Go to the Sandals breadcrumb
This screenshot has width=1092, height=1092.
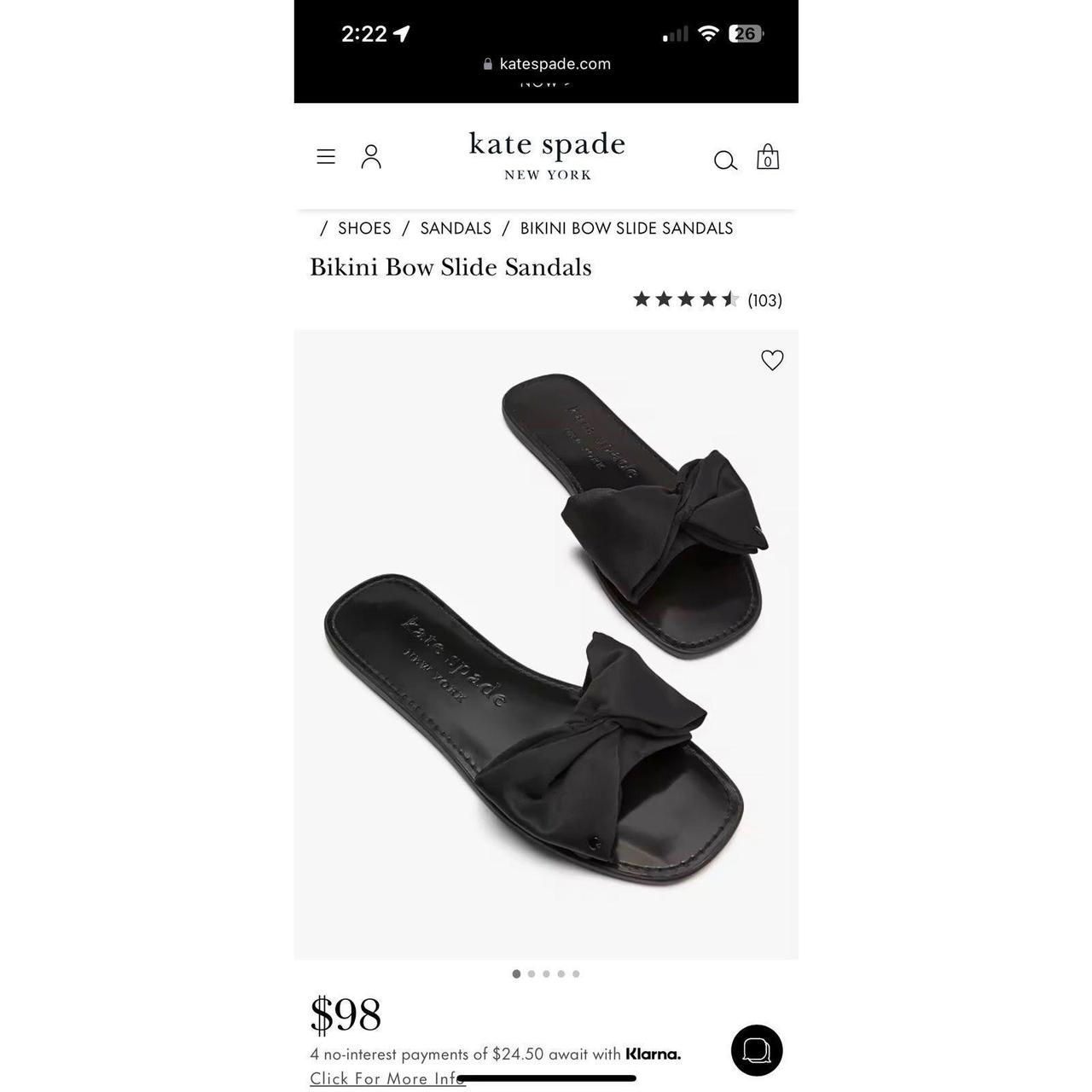click(x=456, y=229)
